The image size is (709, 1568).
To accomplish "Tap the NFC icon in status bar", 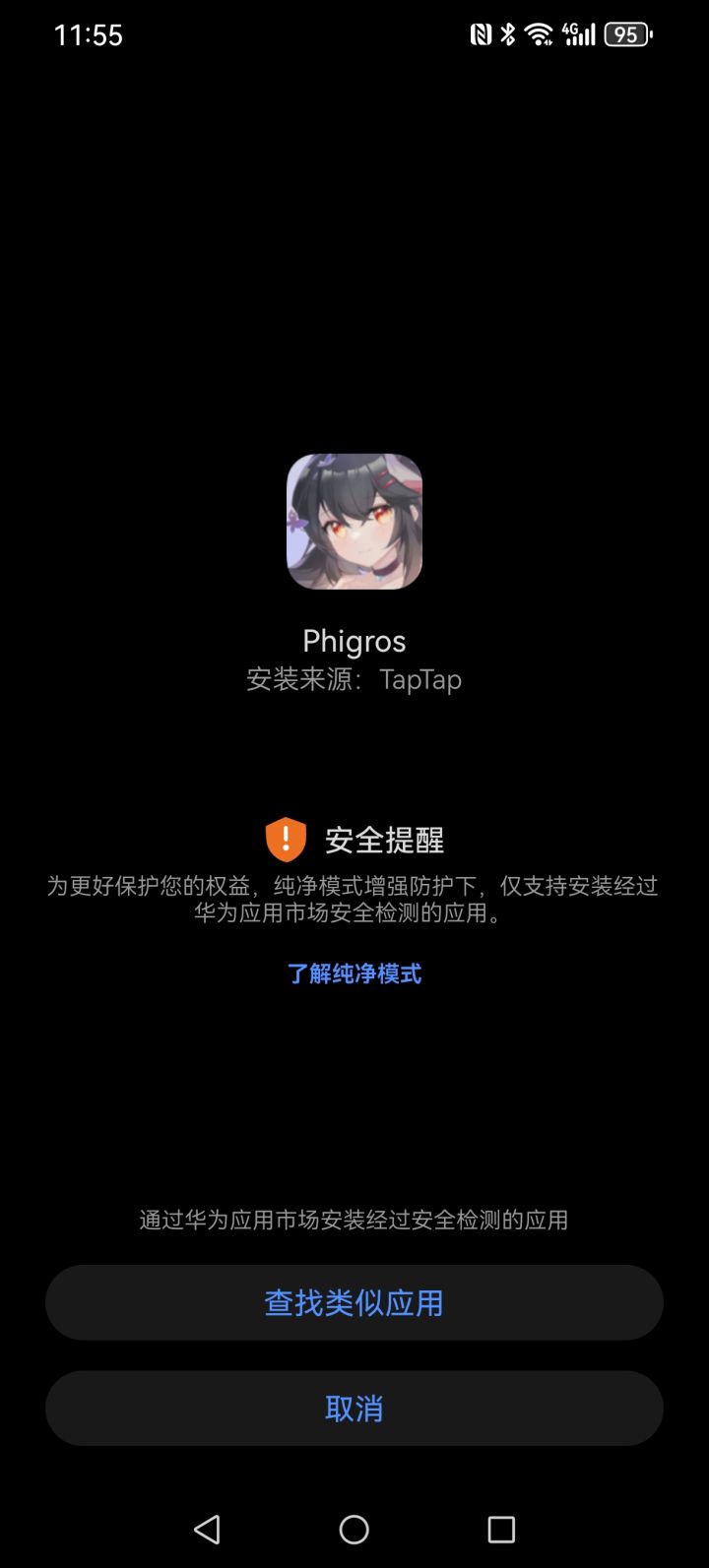I will tap(483, 34).
